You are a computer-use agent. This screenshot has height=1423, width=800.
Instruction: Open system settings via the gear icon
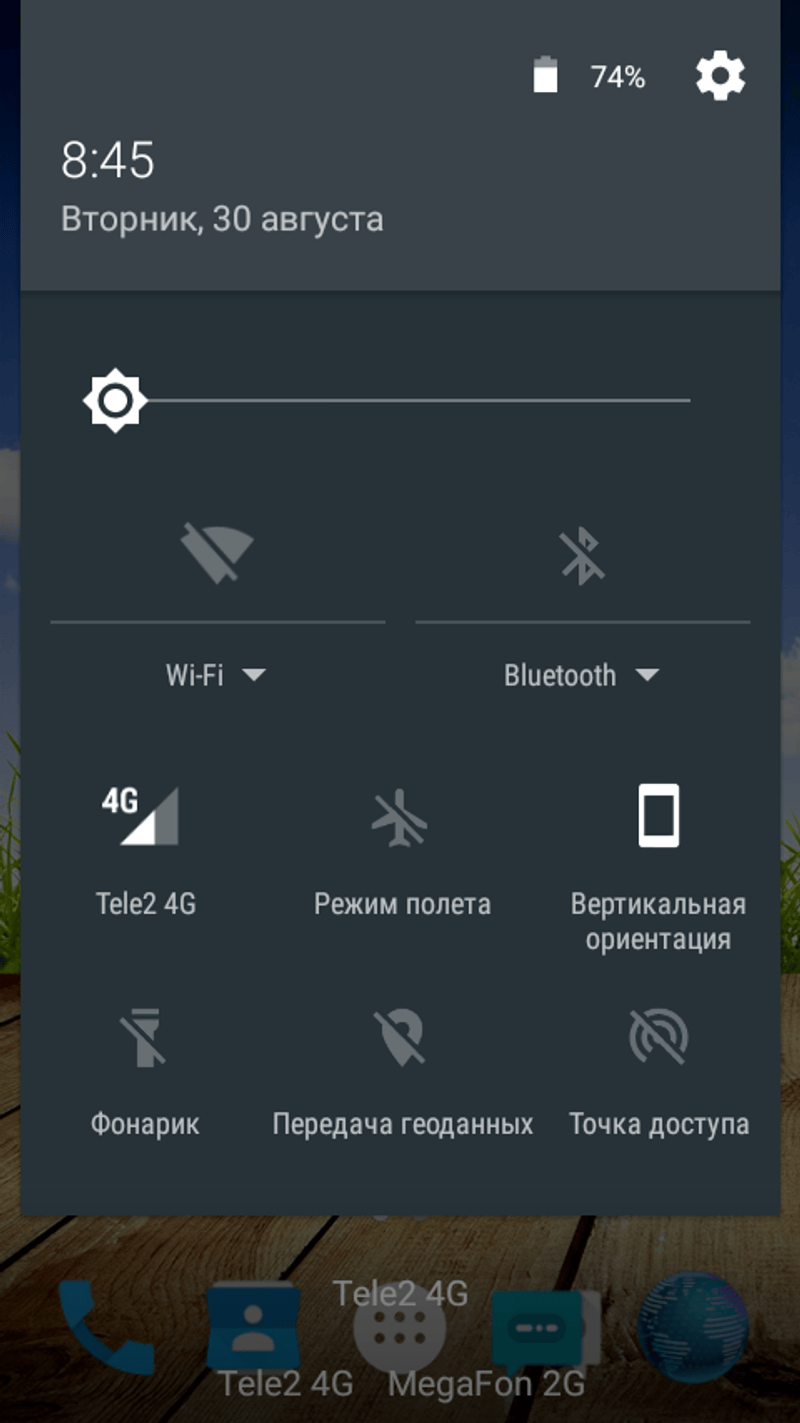[x=720, y=77]
